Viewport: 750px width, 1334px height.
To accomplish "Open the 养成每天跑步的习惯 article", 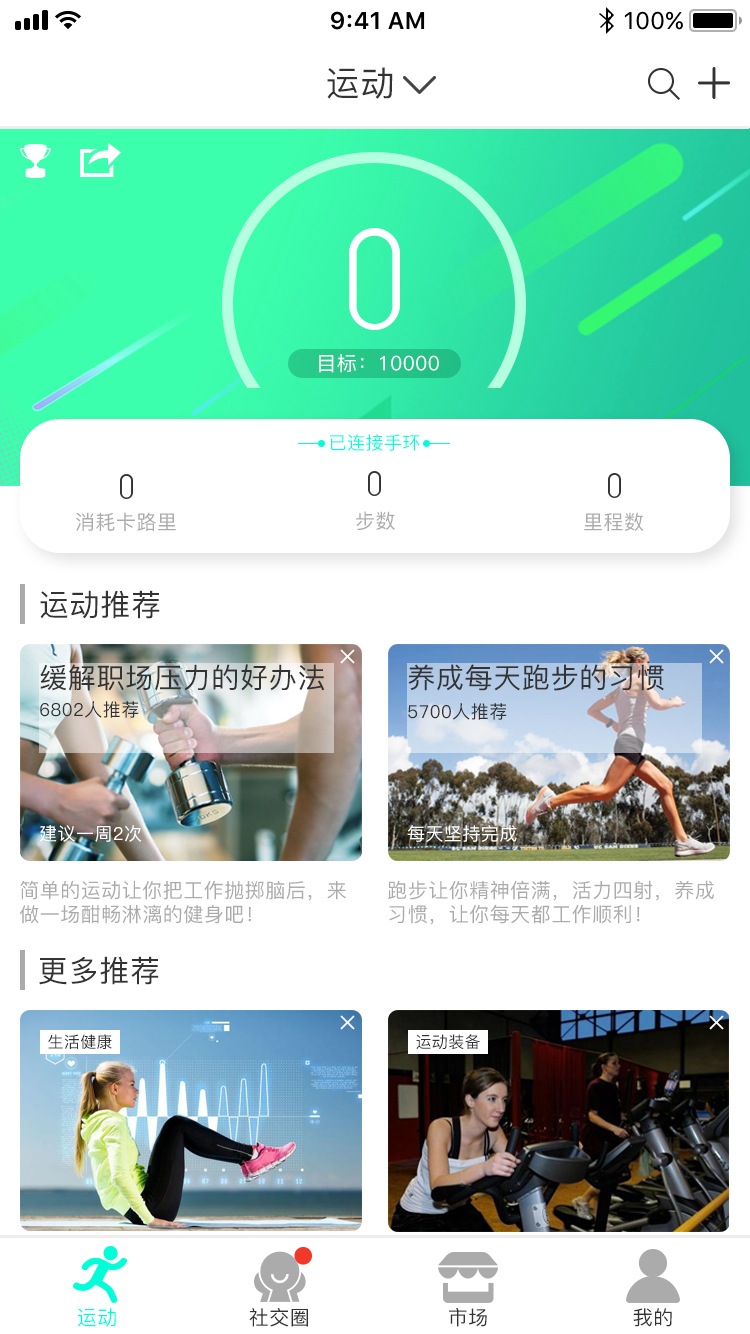I will [558, 753].
